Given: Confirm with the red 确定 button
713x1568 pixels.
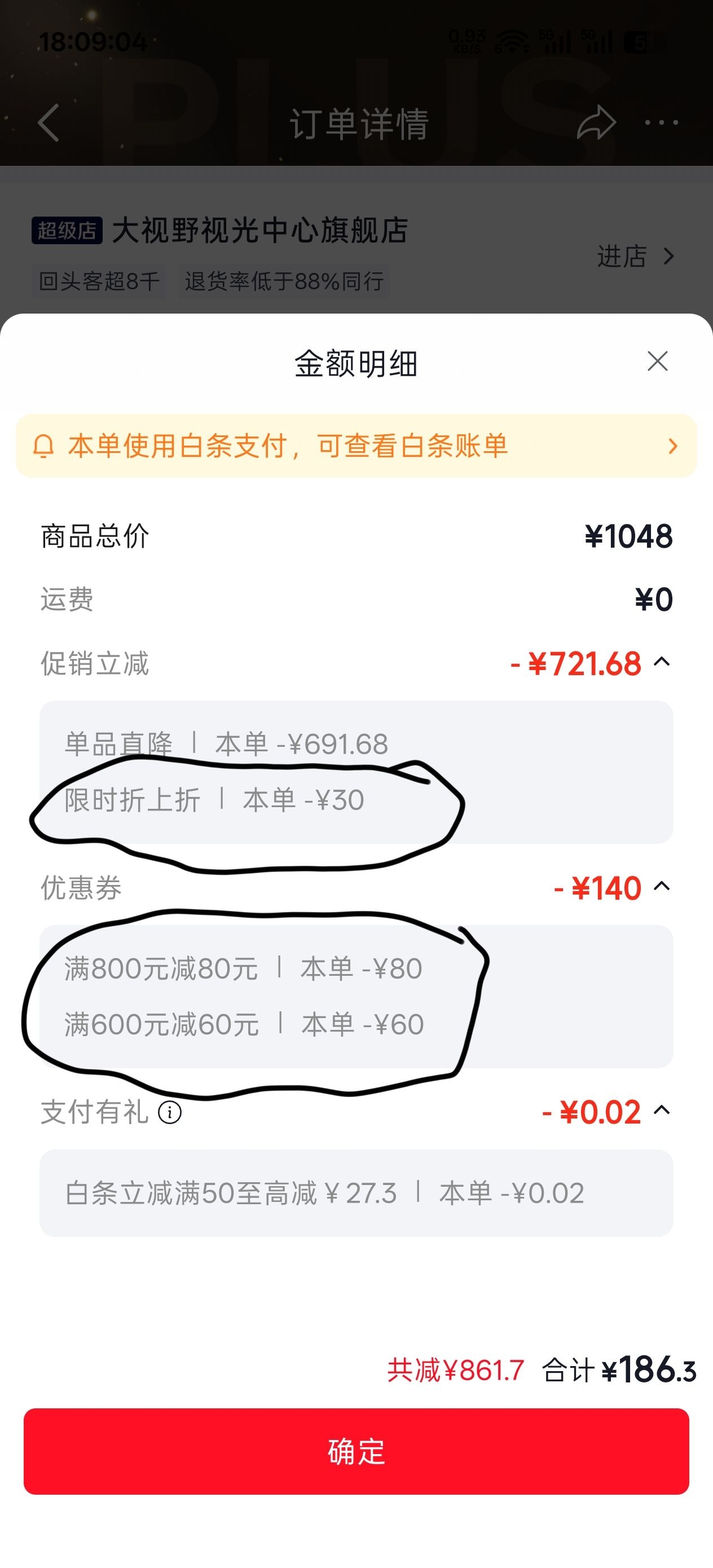Looking at the screenshot, I should tap(356, 1452).
